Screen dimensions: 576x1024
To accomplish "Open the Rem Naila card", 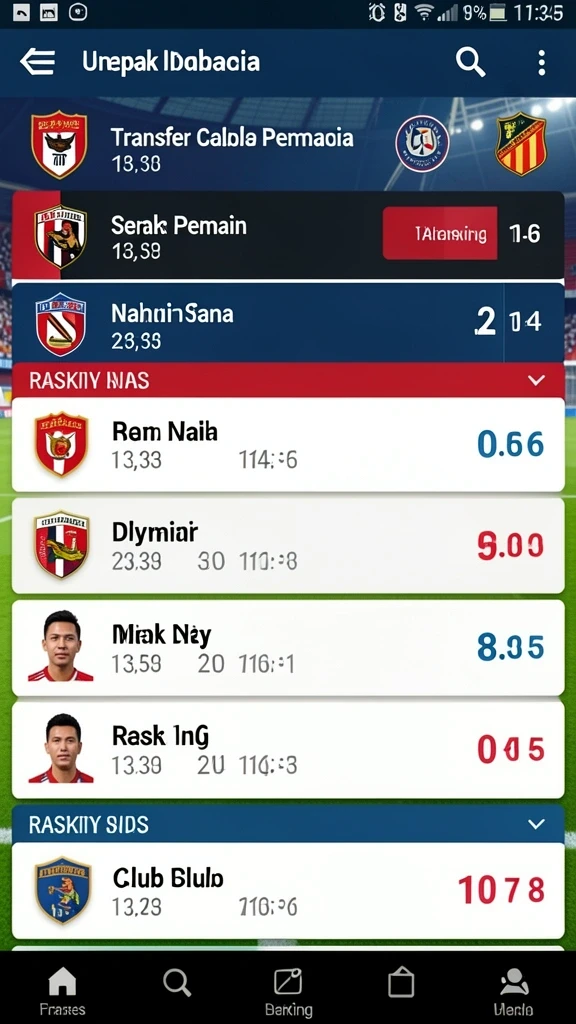I will 288,444.
